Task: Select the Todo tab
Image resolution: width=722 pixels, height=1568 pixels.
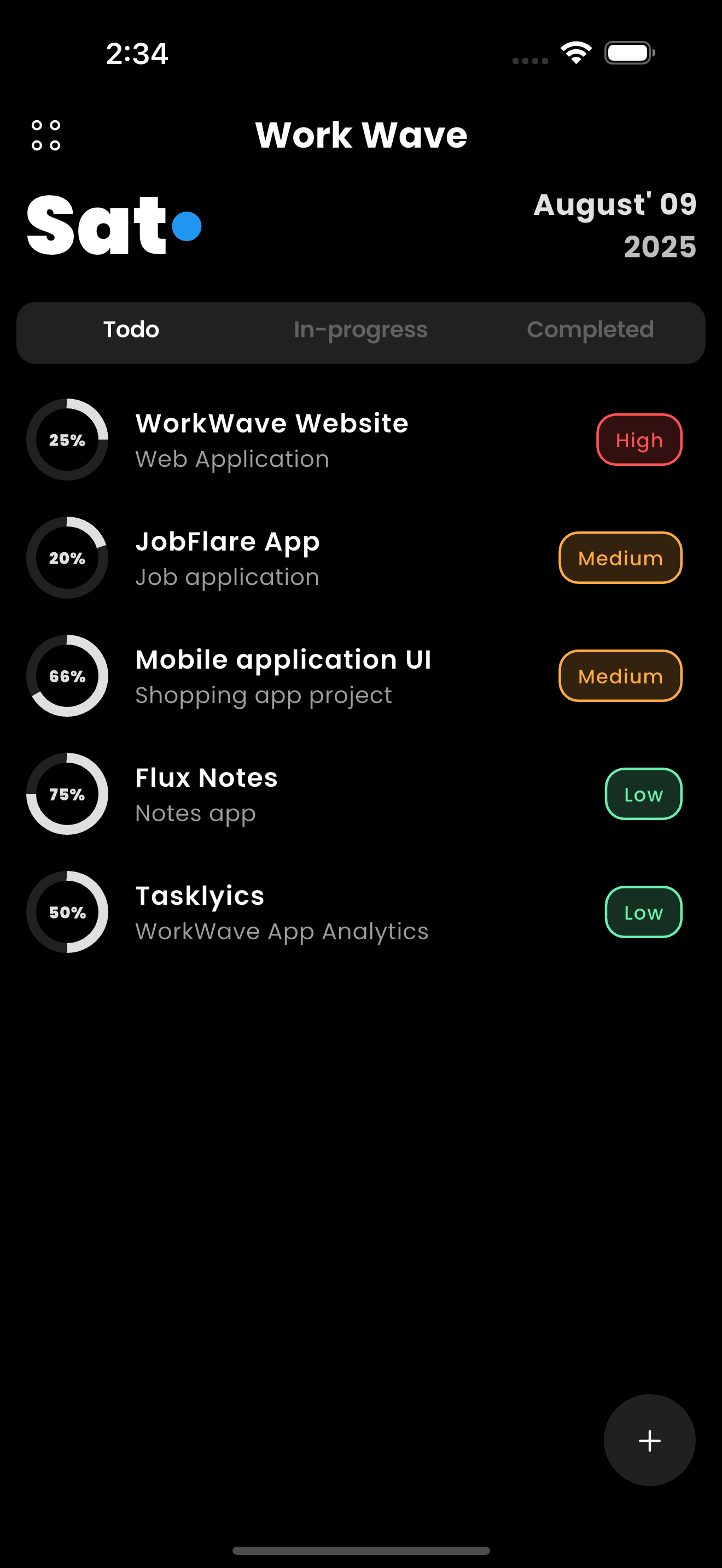Action: [x=131, y=329]
